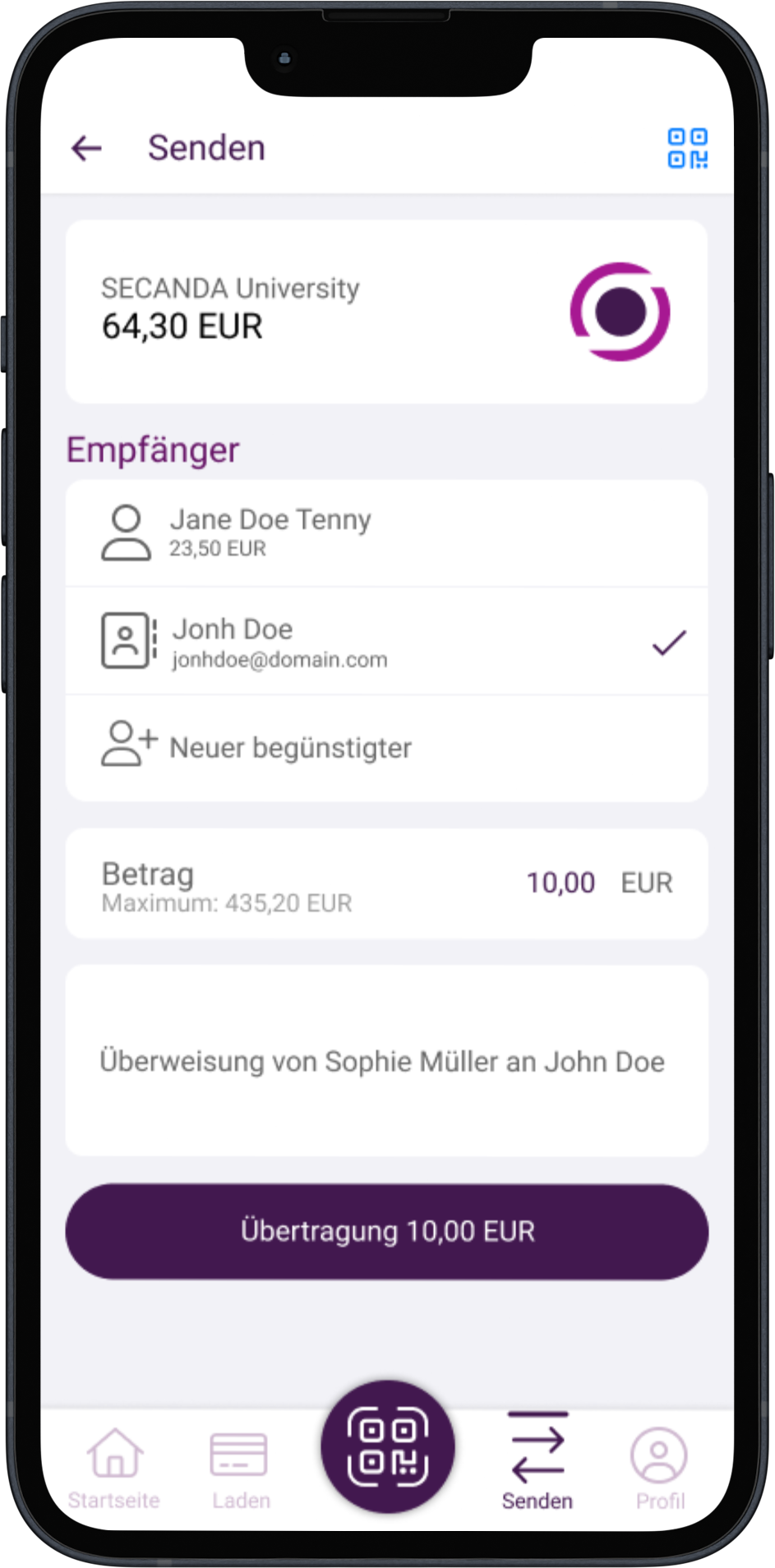
Task: Select the SECANDA University account card
Action: click(x=386, y=311)
